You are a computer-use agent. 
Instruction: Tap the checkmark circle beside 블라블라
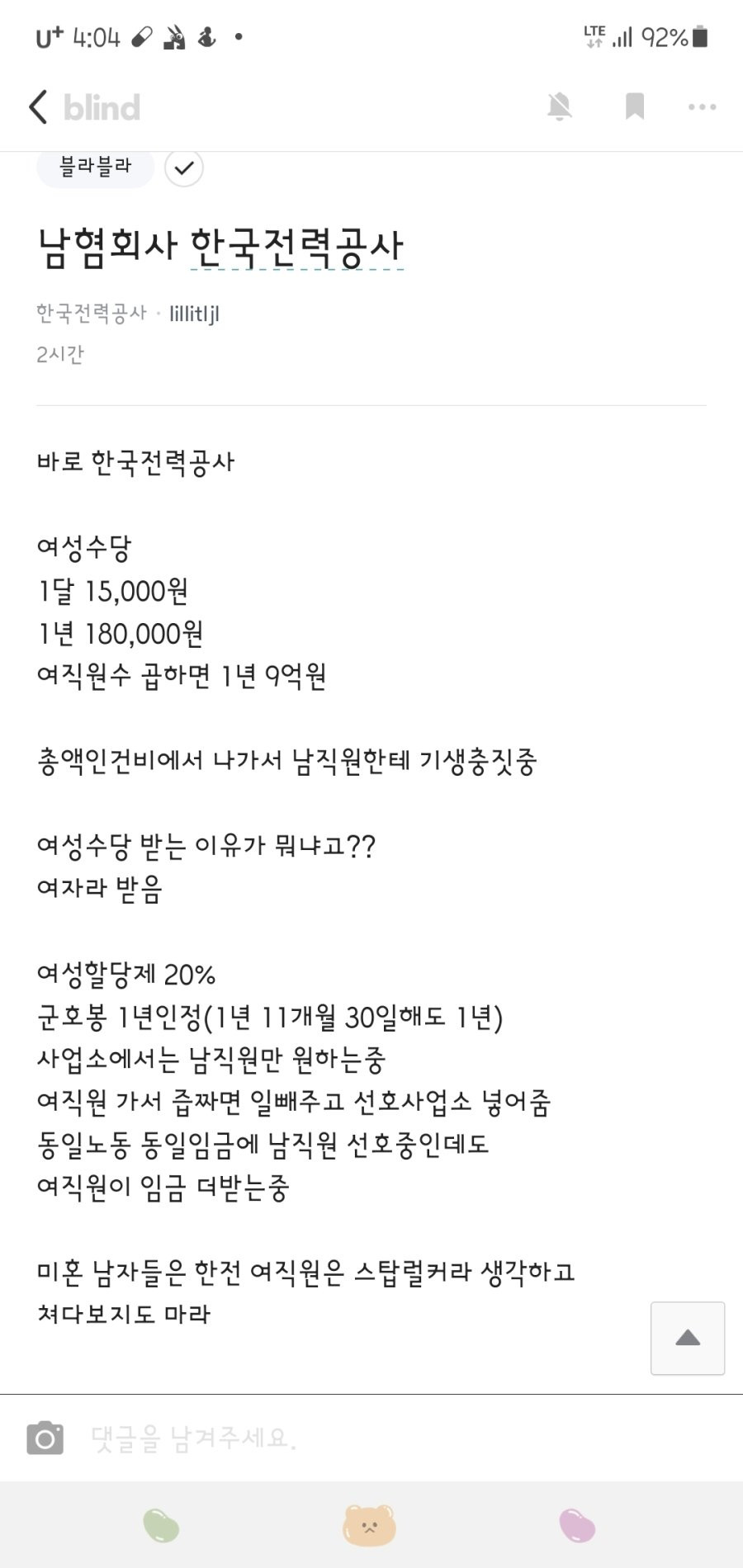click(184, 168)
